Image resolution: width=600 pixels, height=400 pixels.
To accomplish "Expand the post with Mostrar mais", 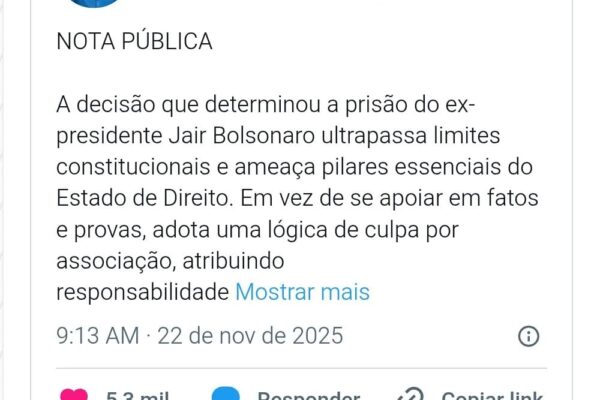I will tap(302, 292).
